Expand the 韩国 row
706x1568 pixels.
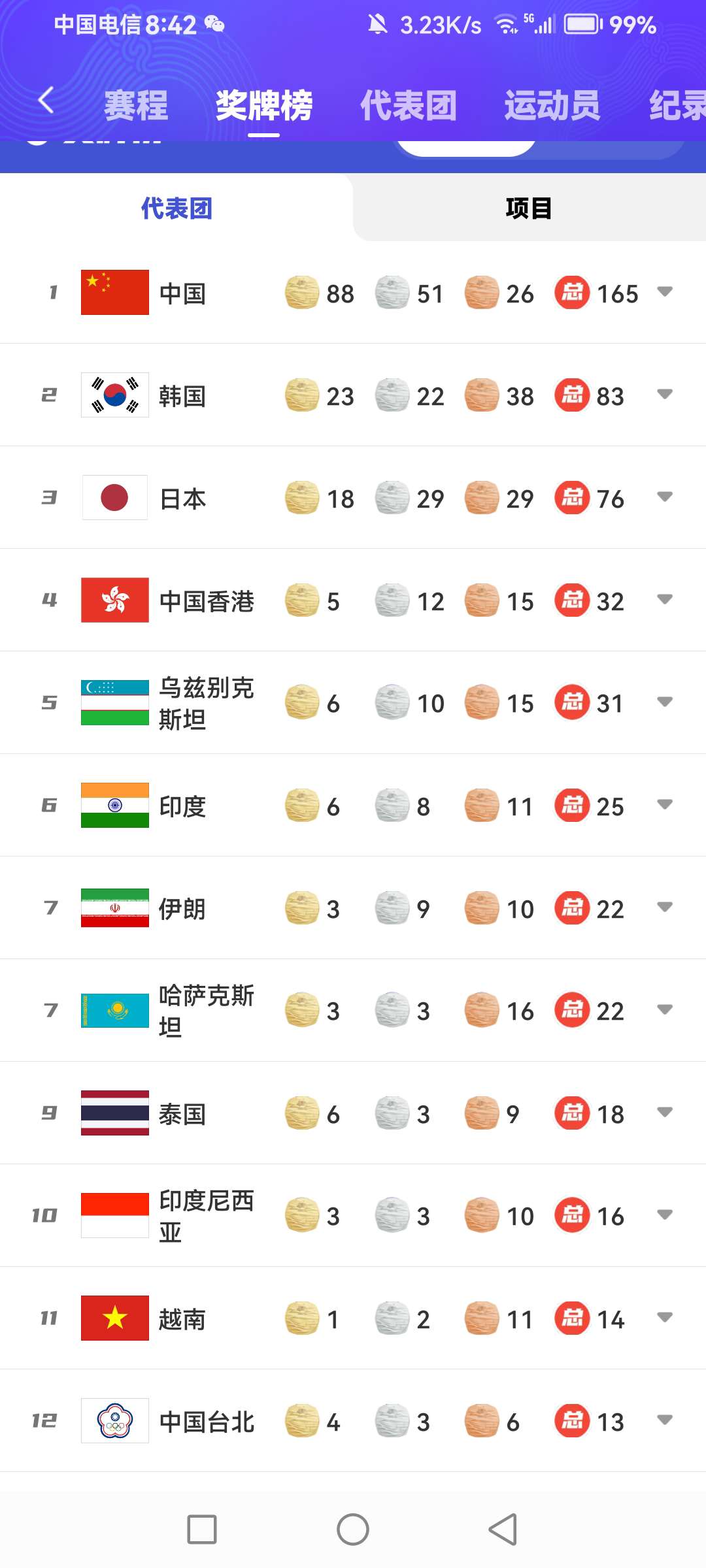[x=665, y=395]
